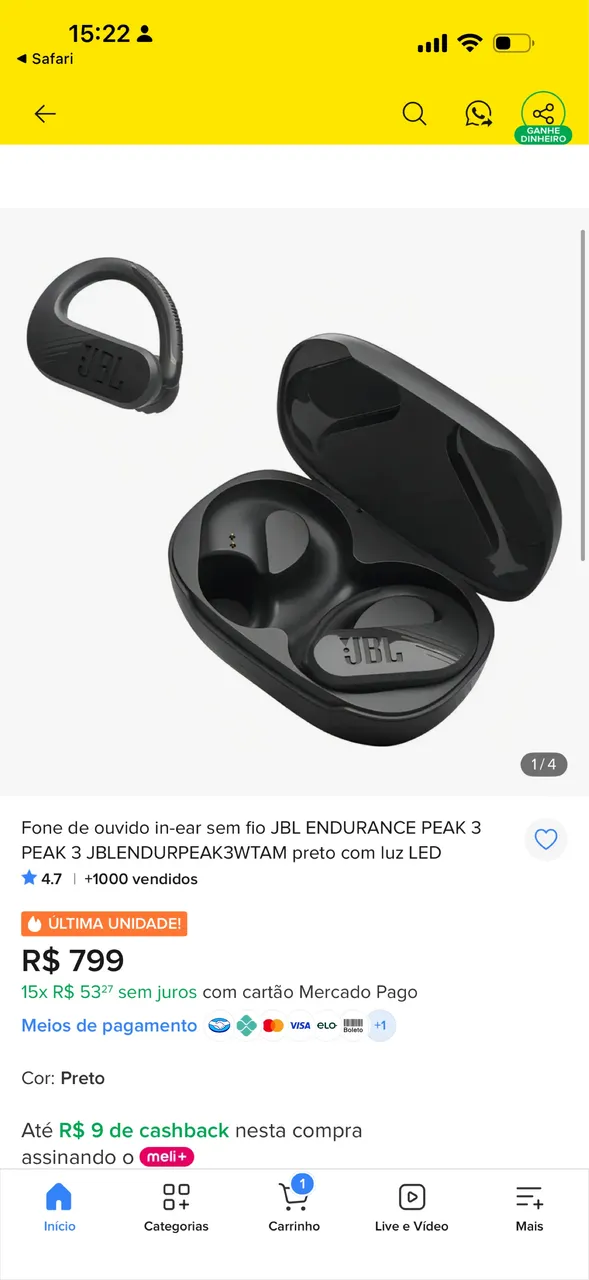The width and height of the screenshot is (589, 1280).
Task: Switch to the Início tab
Action: pyautogui.click(x=59, y=1207)
